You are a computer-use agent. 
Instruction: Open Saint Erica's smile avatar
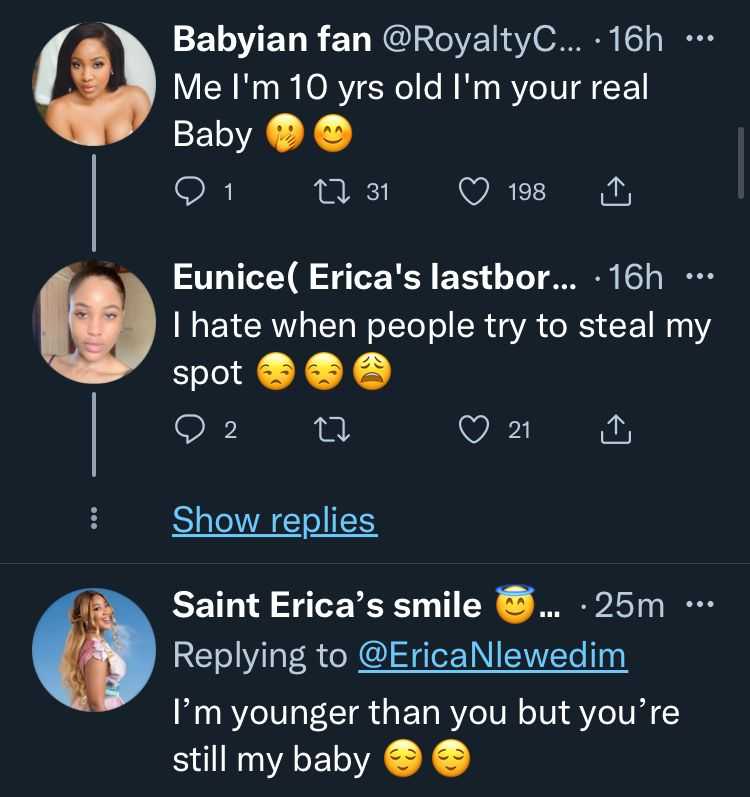pyautogui.click(x=94, y=650)
